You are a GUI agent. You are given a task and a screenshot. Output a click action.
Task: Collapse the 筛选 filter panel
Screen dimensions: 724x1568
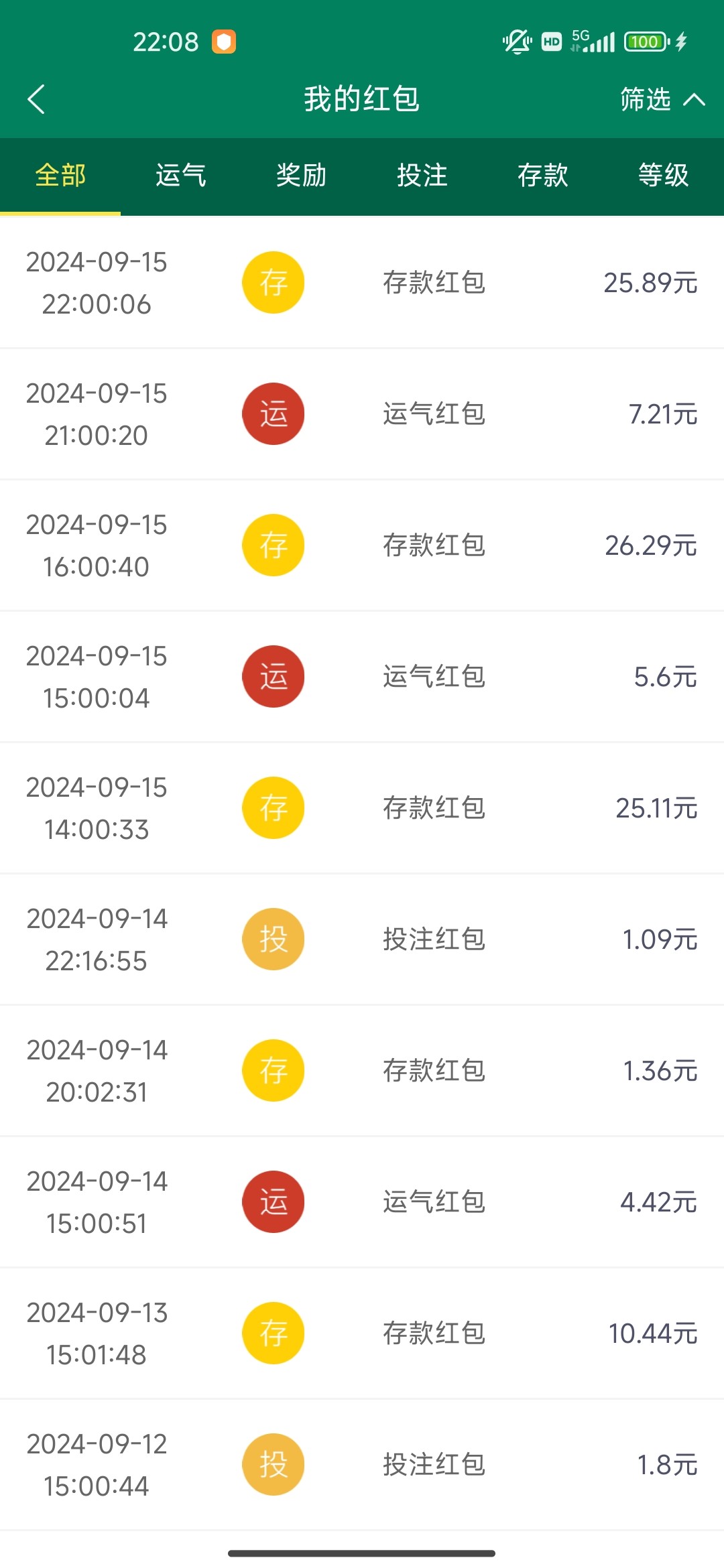(661, 99)
